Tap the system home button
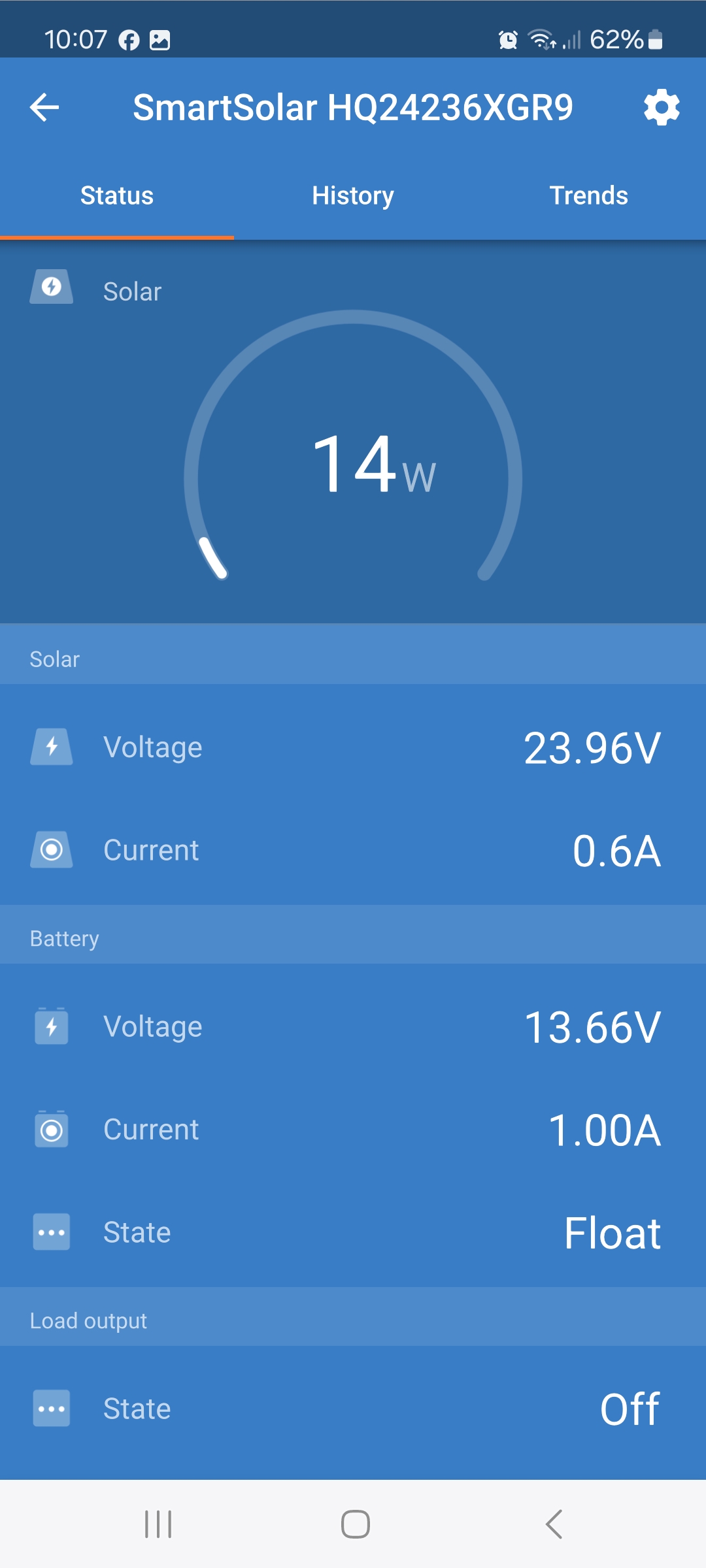 click(356, 1524)
